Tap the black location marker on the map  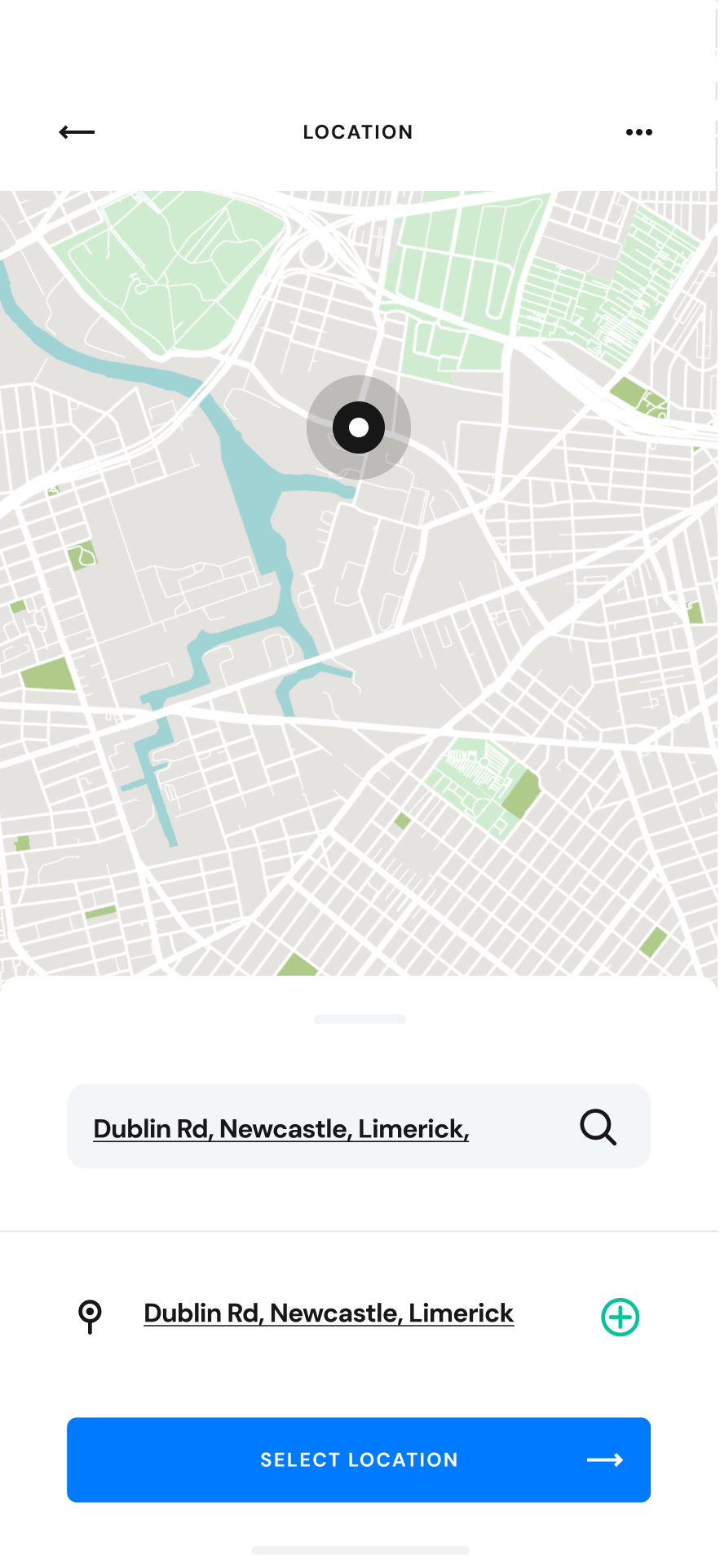click(359, 427)
